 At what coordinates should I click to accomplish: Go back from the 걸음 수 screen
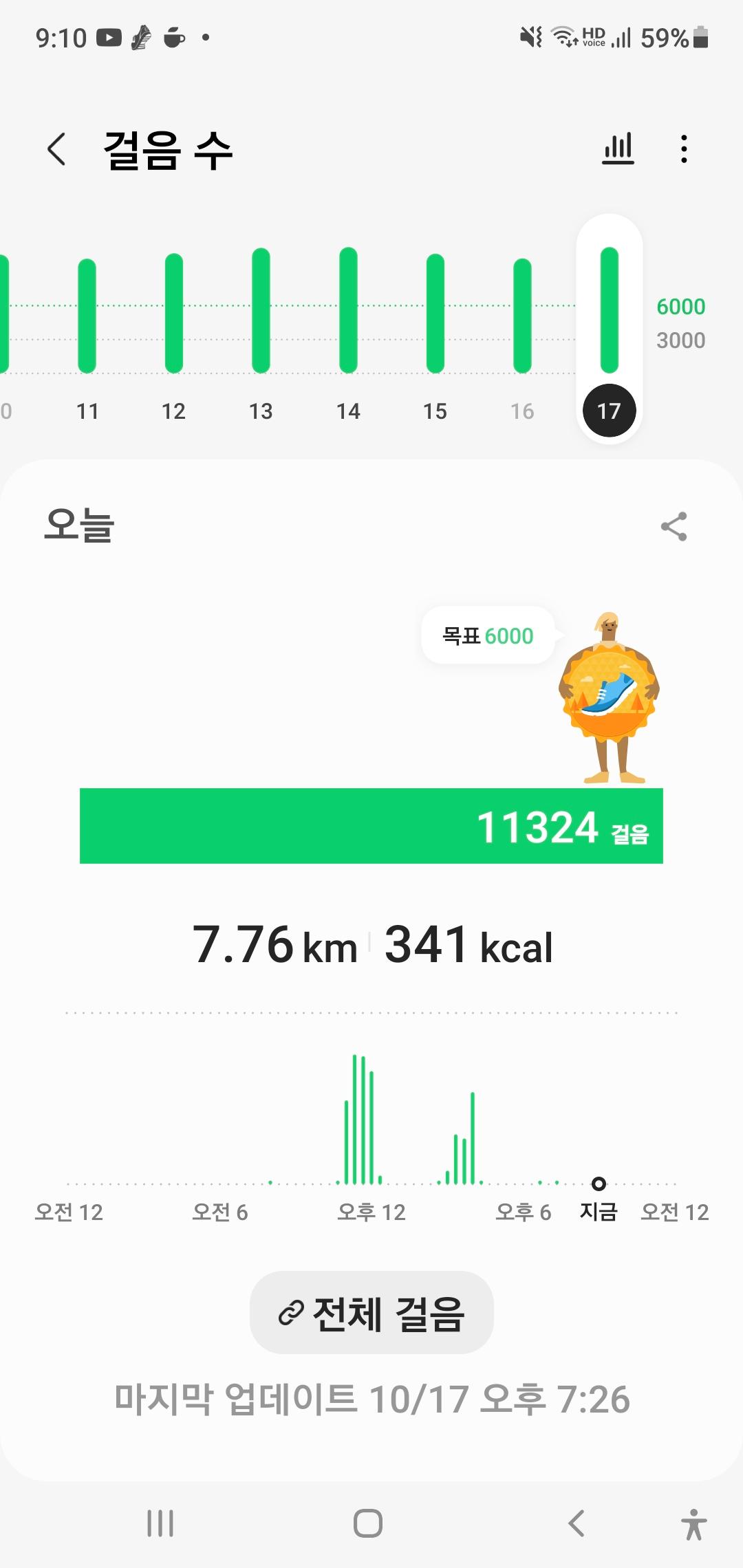pos(56,149)
